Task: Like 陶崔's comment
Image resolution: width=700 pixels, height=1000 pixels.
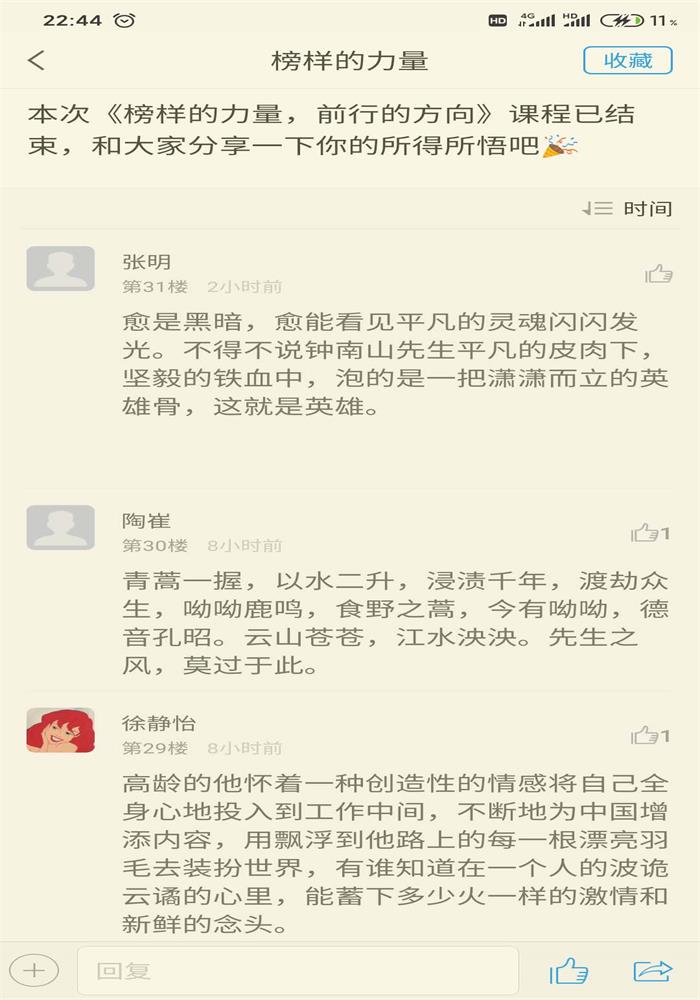Action: [x=650, y=533]
